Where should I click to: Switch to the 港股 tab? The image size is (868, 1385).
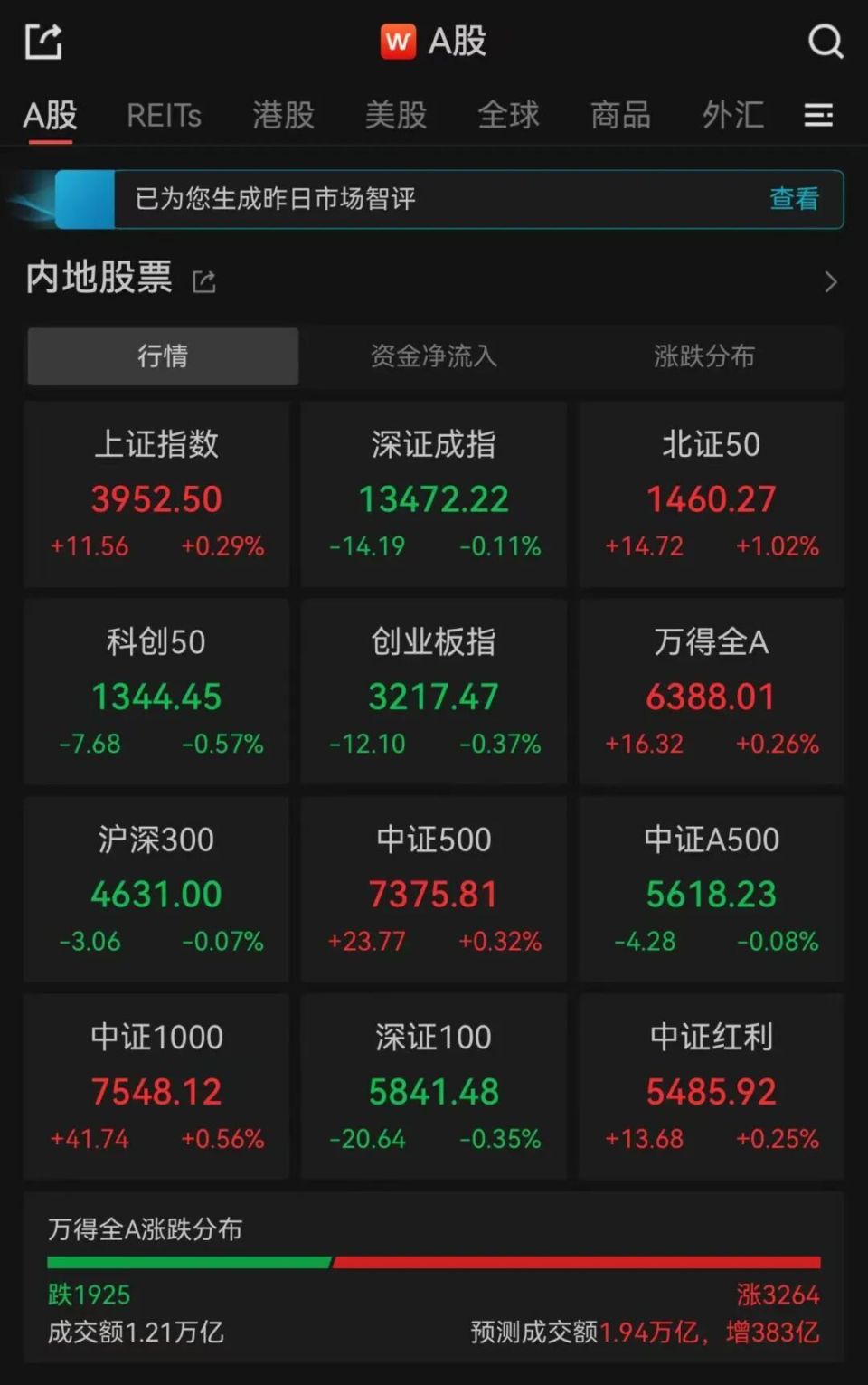click(281, 116)
